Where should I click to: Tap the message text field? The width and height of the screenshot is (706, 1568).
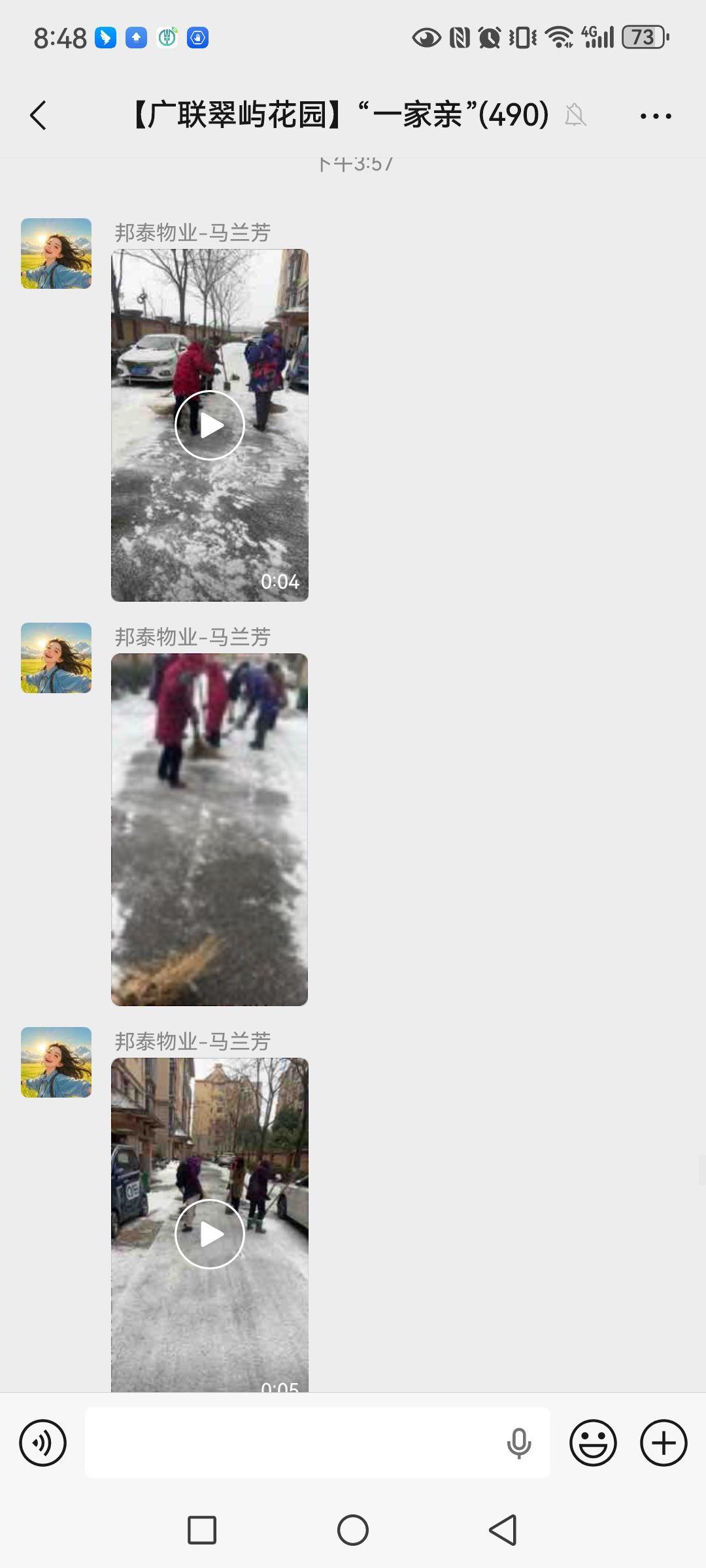tap(294, 1443)
